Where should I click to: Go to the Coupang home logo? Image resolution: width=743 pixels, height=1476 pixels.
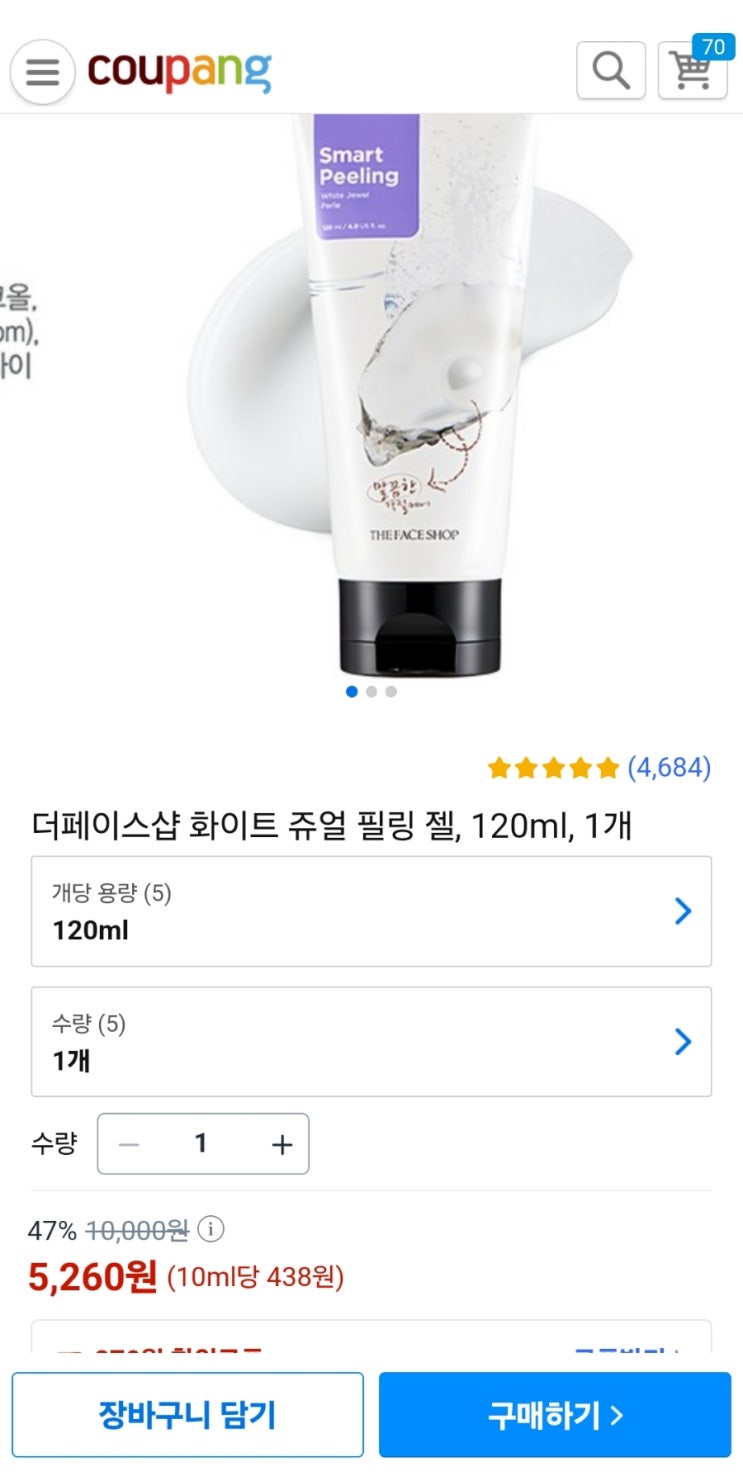tap(179, 69)
